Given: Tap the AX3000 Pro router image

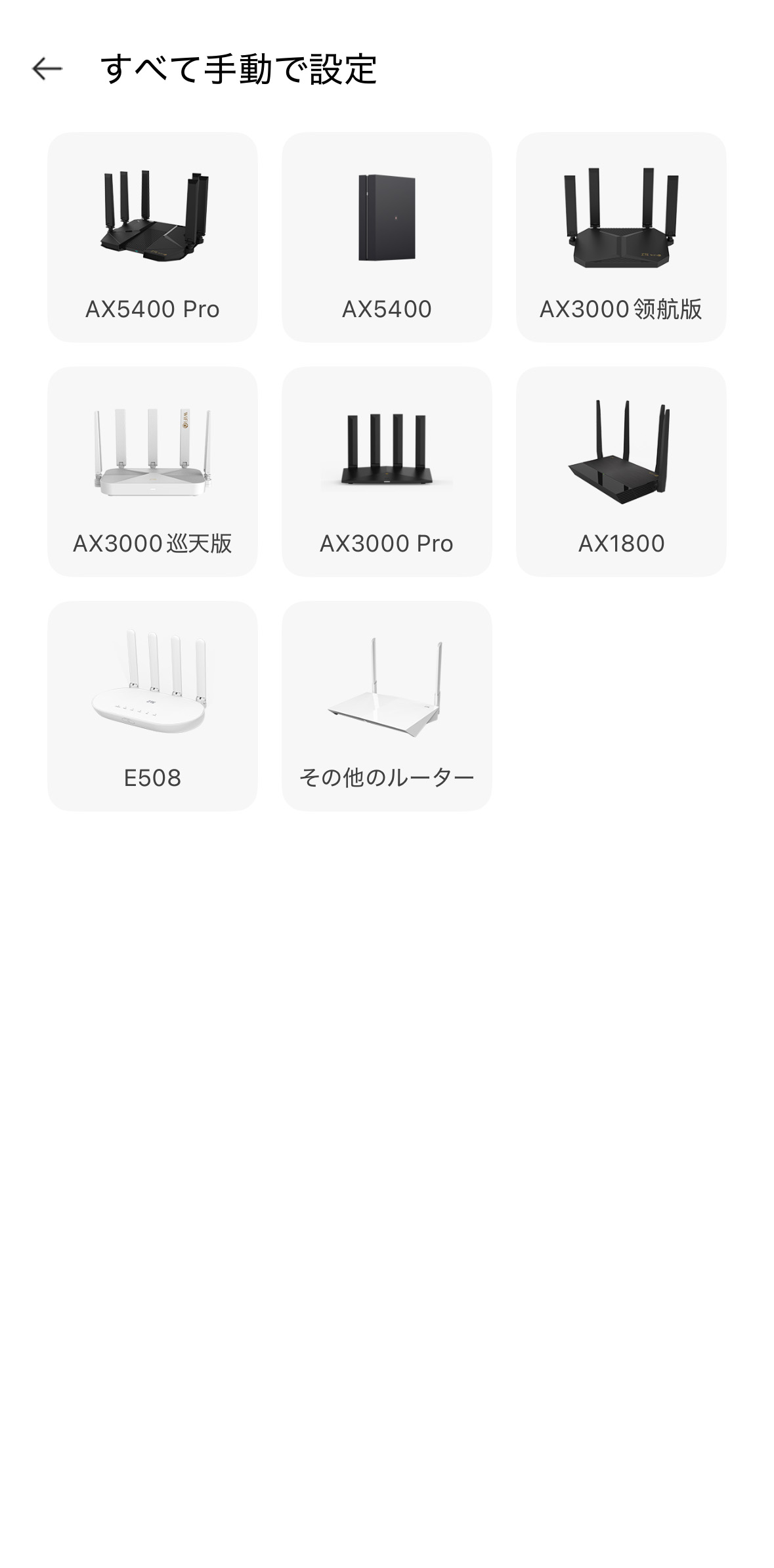Looking at the screenshot, I should (x=387, y=453).
